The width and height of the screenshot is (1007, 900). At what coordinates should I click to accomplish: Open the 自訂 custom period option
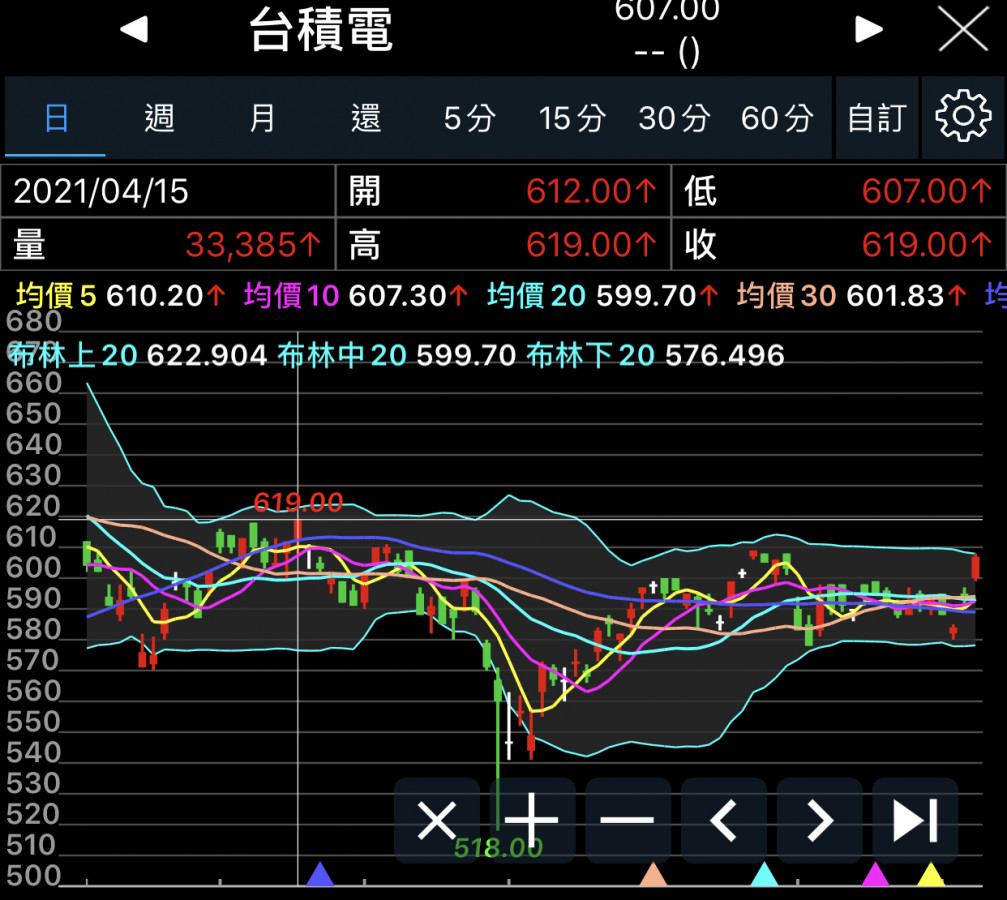876,119
